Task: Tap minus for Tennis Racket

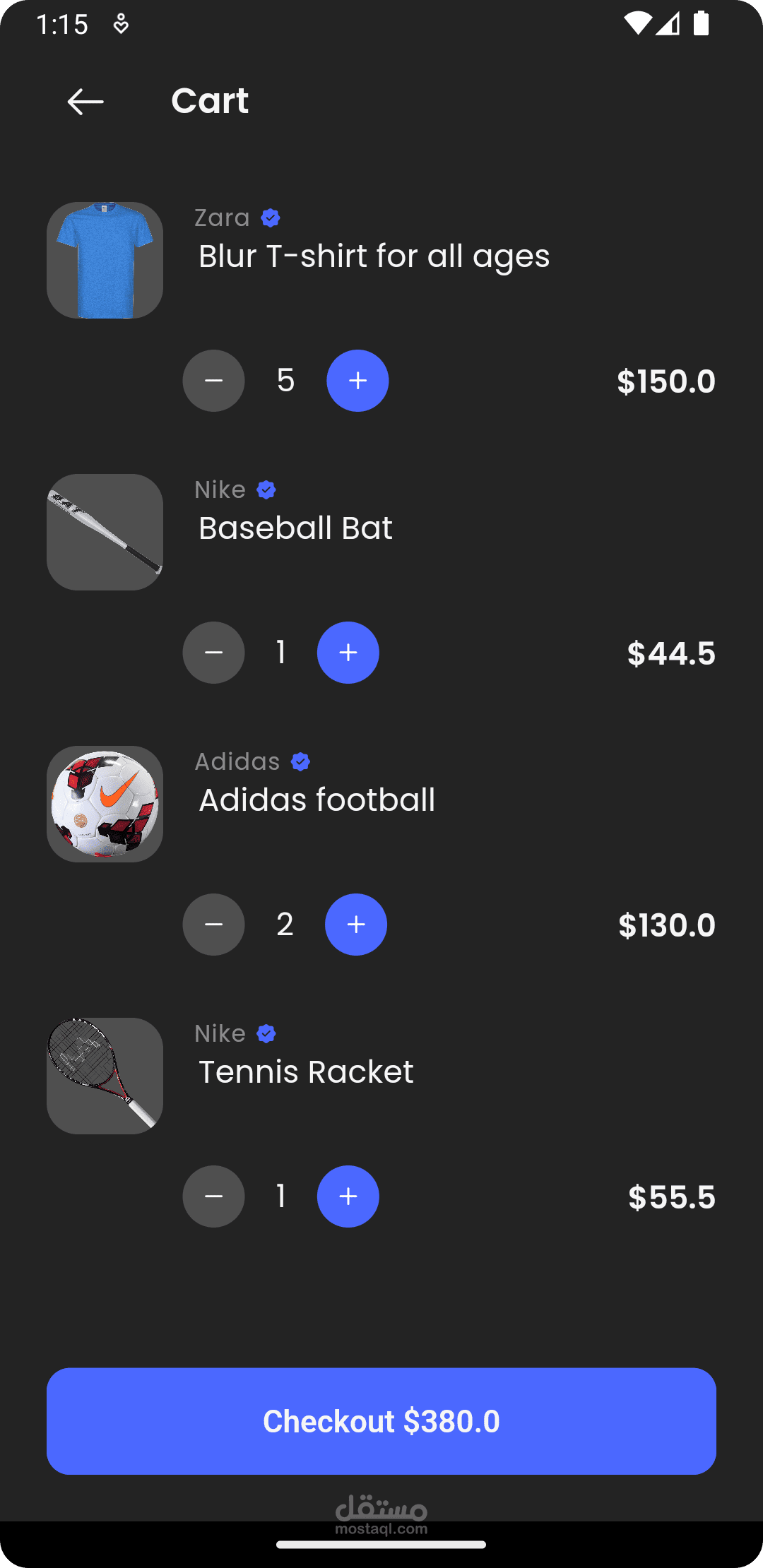Action: 213,1196
